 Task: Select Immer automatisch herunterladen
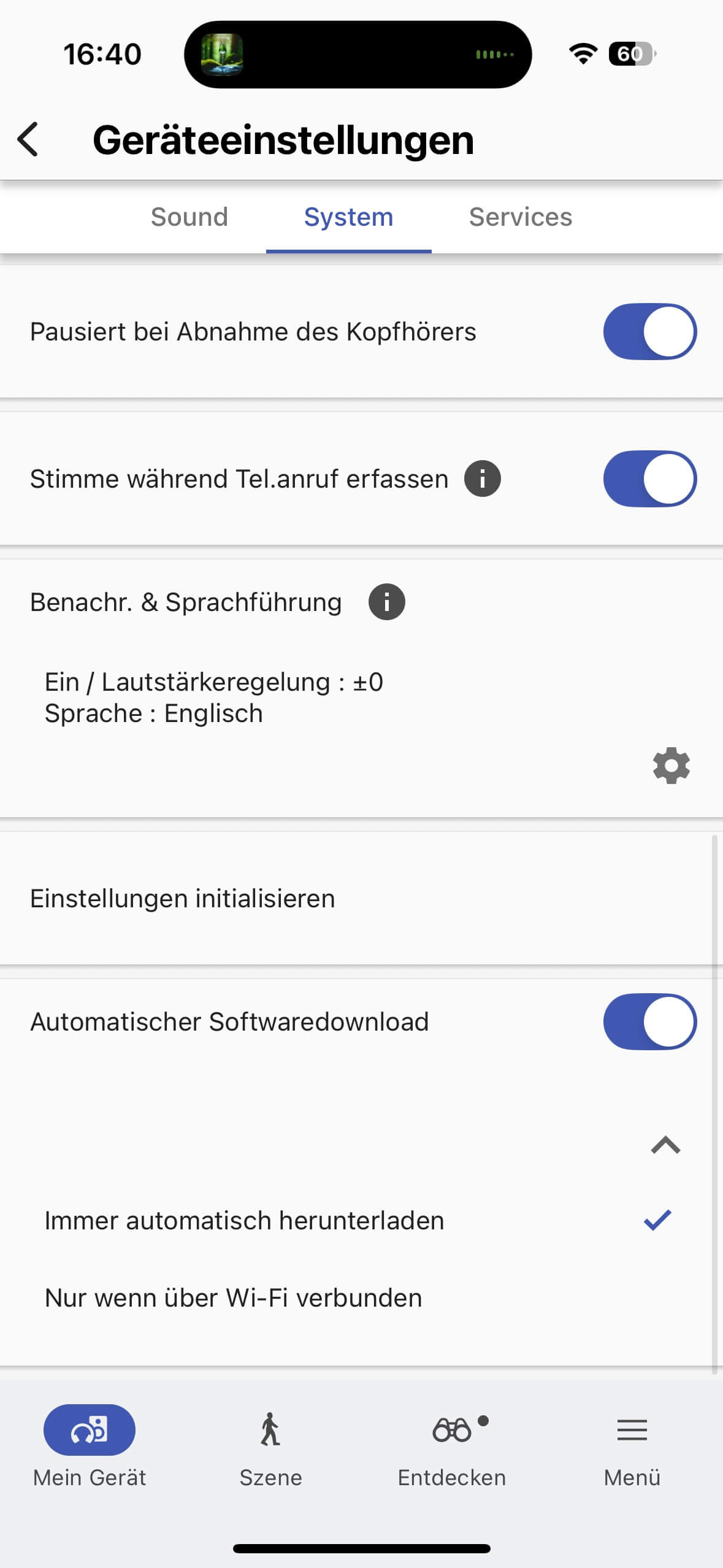tap(244, 1221)
